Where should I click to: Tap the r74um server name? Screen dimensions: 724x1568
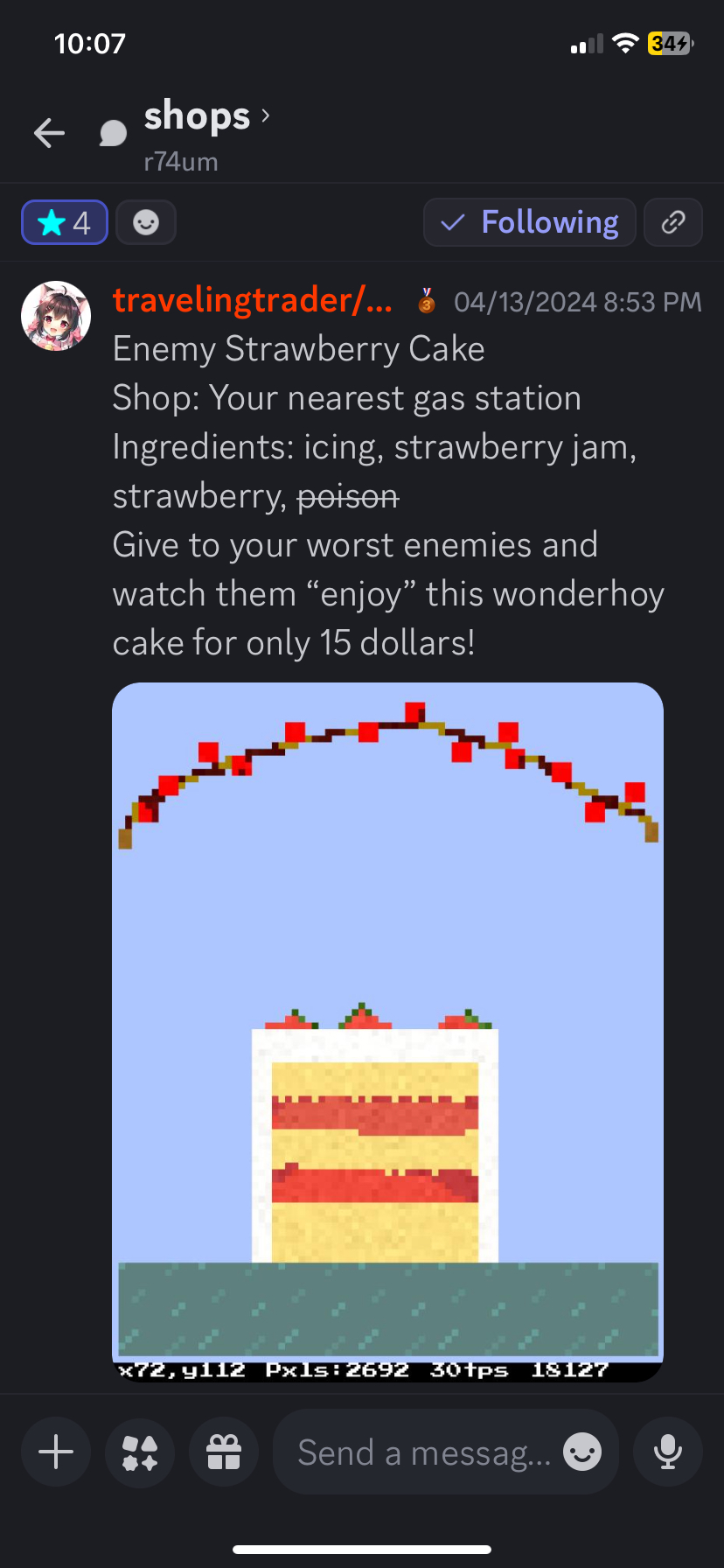[x=180, y=162]
